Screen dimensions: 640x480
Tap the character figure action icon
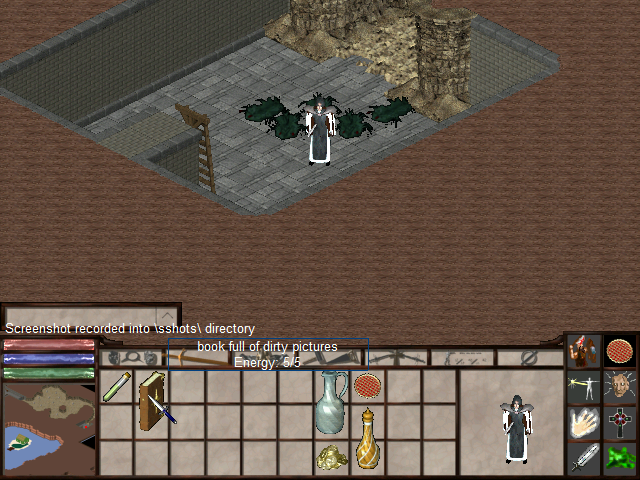pyautogui.click(x=584, y=352)
